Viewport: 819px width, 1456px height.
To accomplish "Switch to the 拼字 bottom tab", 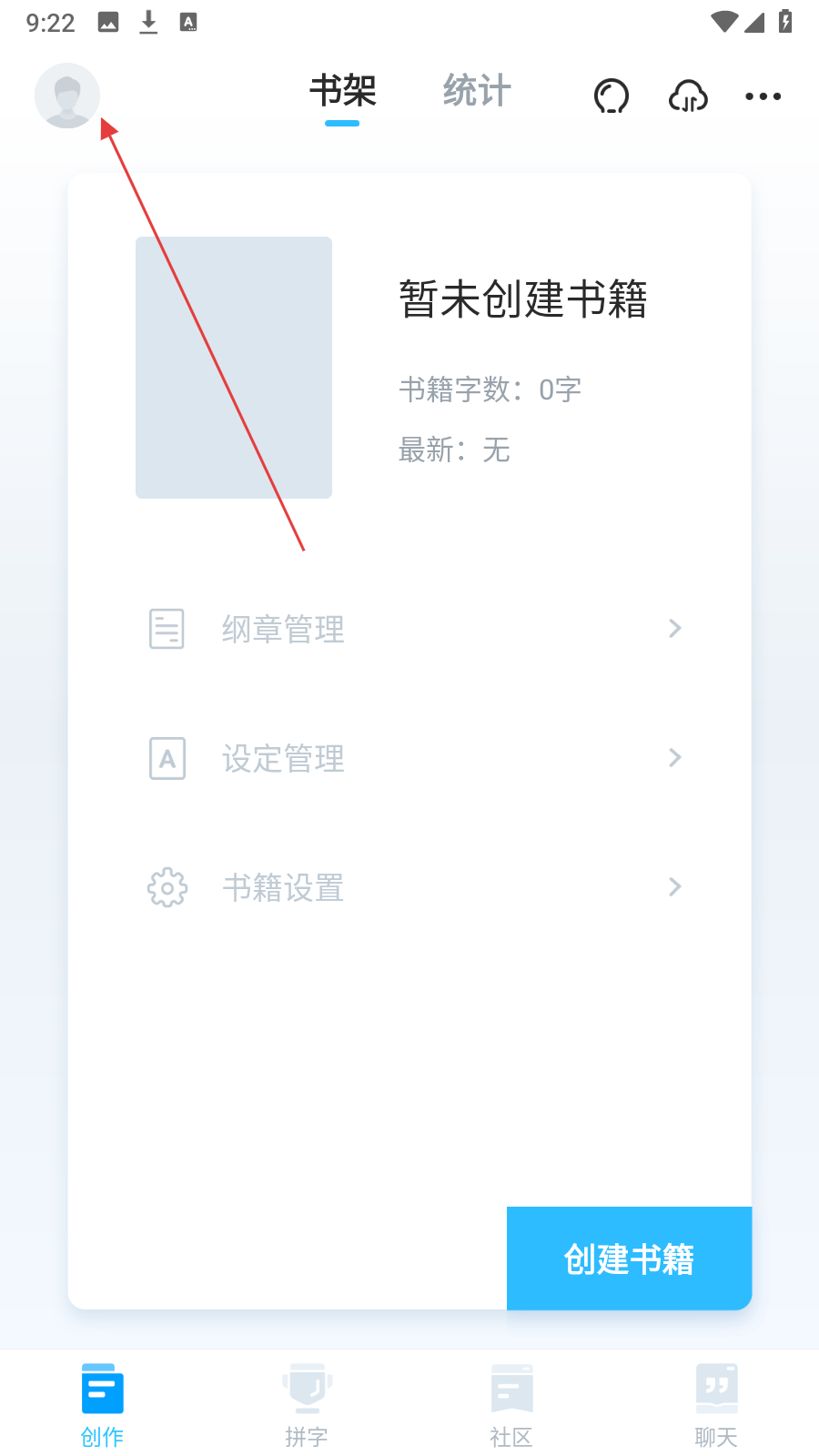I will (307, 1404).
